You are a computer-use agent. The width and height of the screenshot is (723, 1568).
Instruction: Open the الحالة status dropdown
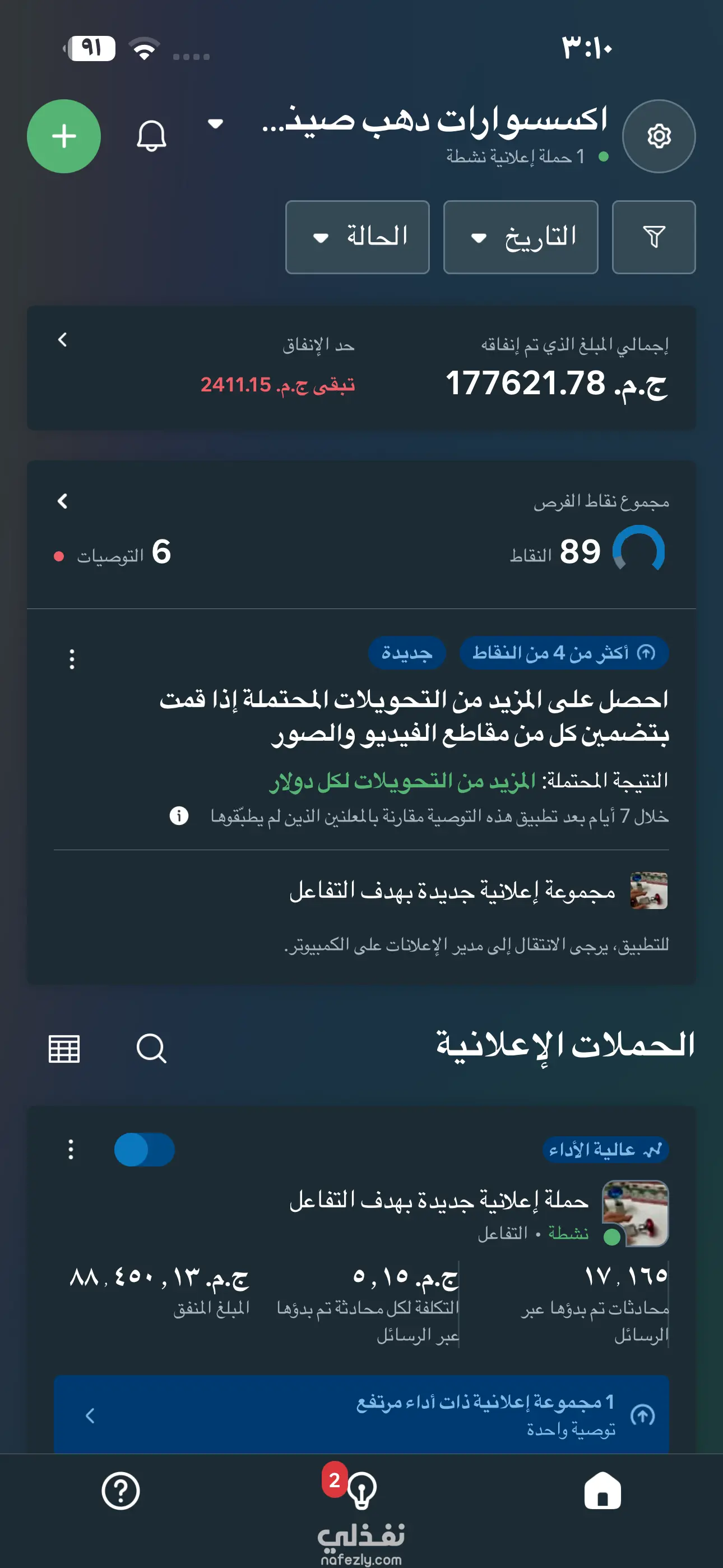tap(357, 237)
